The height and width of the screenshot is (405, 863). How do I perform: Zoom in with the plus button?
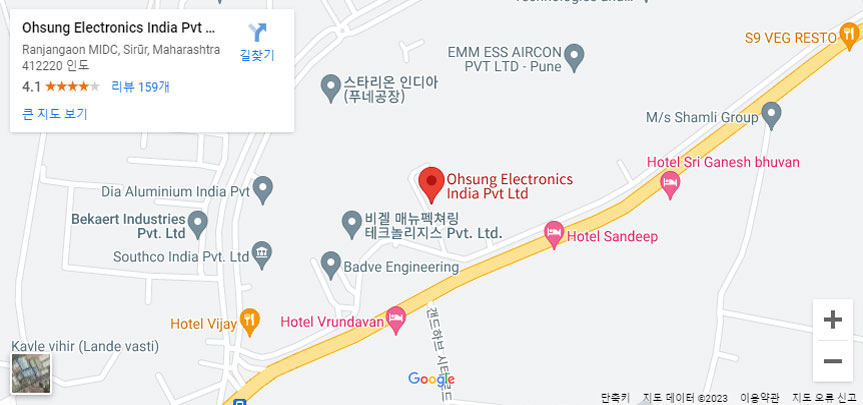pyautogui.click(x=832, y=320)
